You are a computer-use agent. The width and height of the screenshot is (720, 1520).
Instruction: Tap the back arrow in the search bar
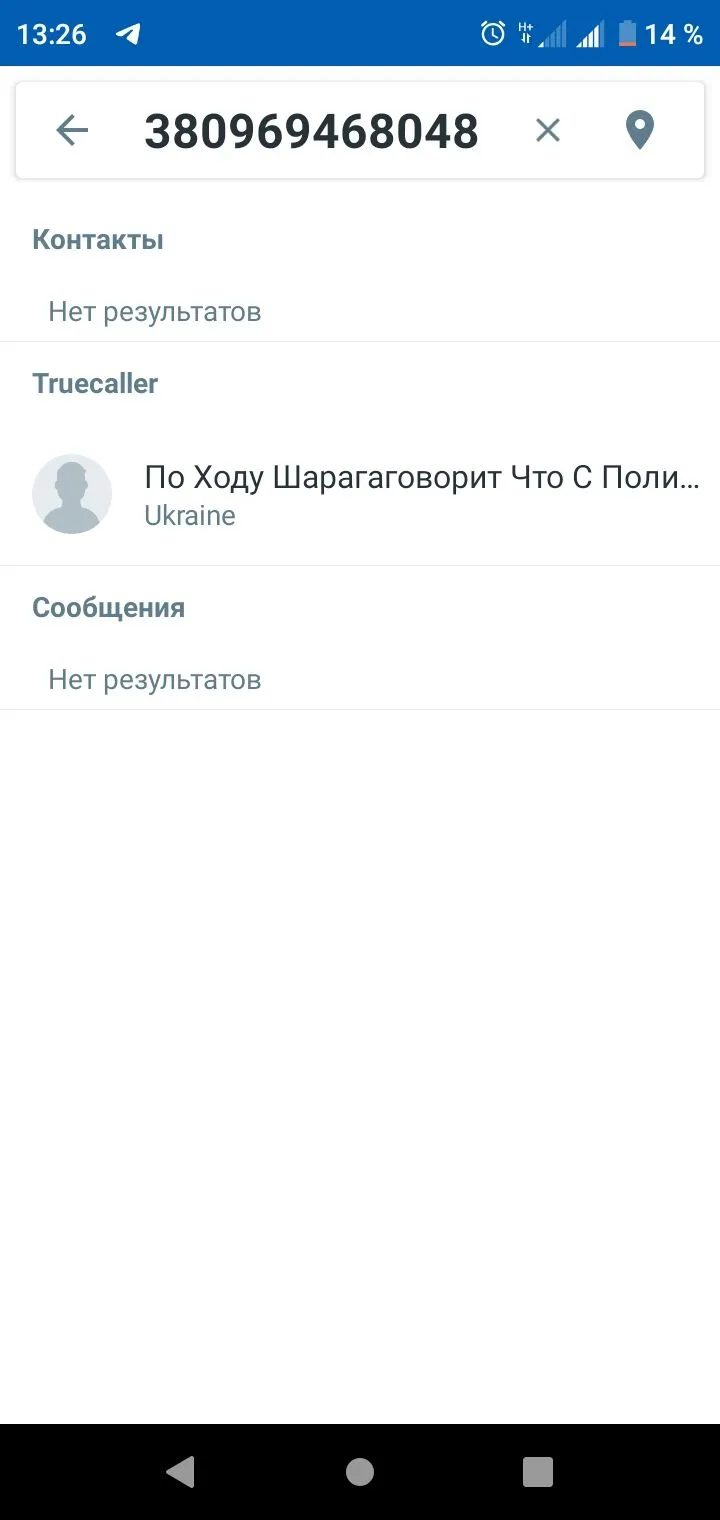tap(71, 130)
